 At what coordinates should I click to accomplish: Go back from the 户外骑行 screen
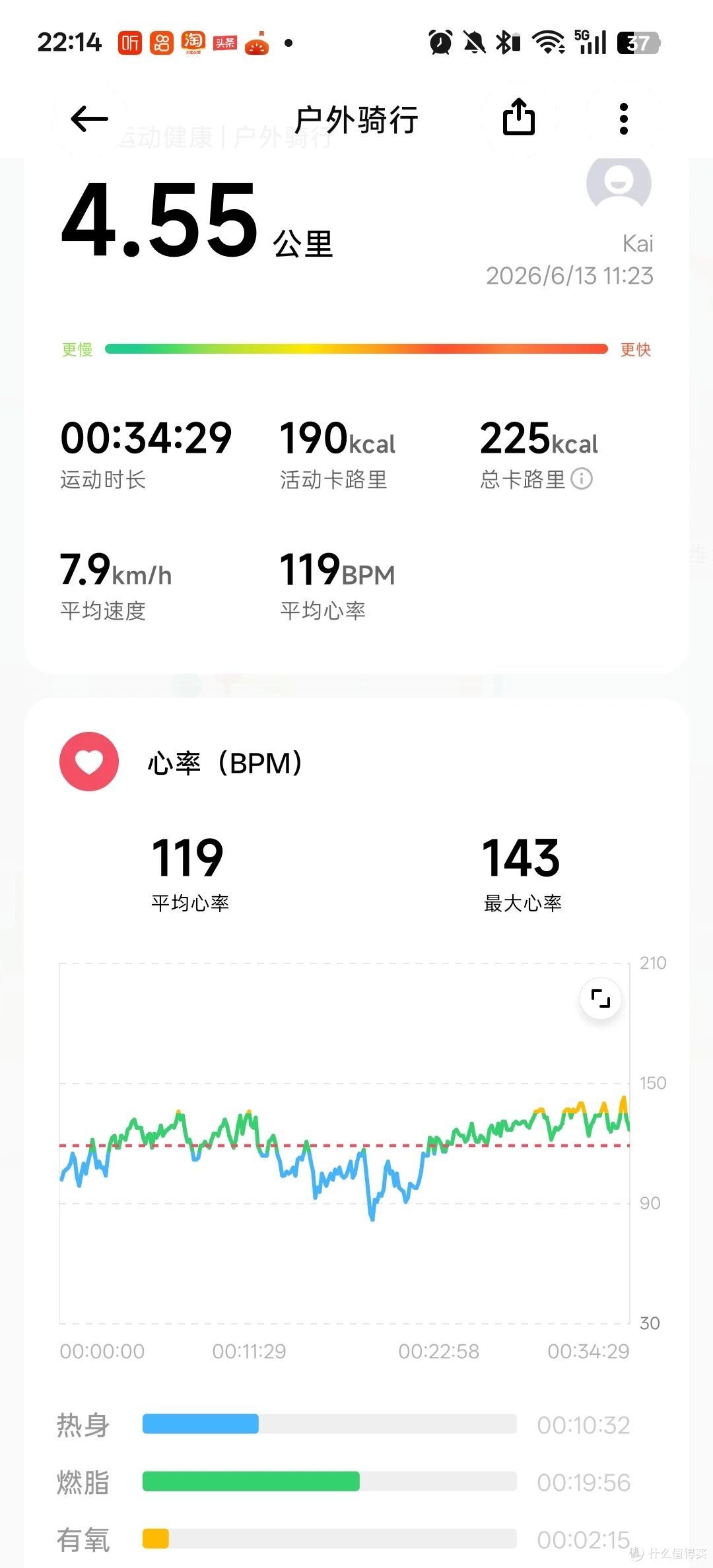click(89, 119)
